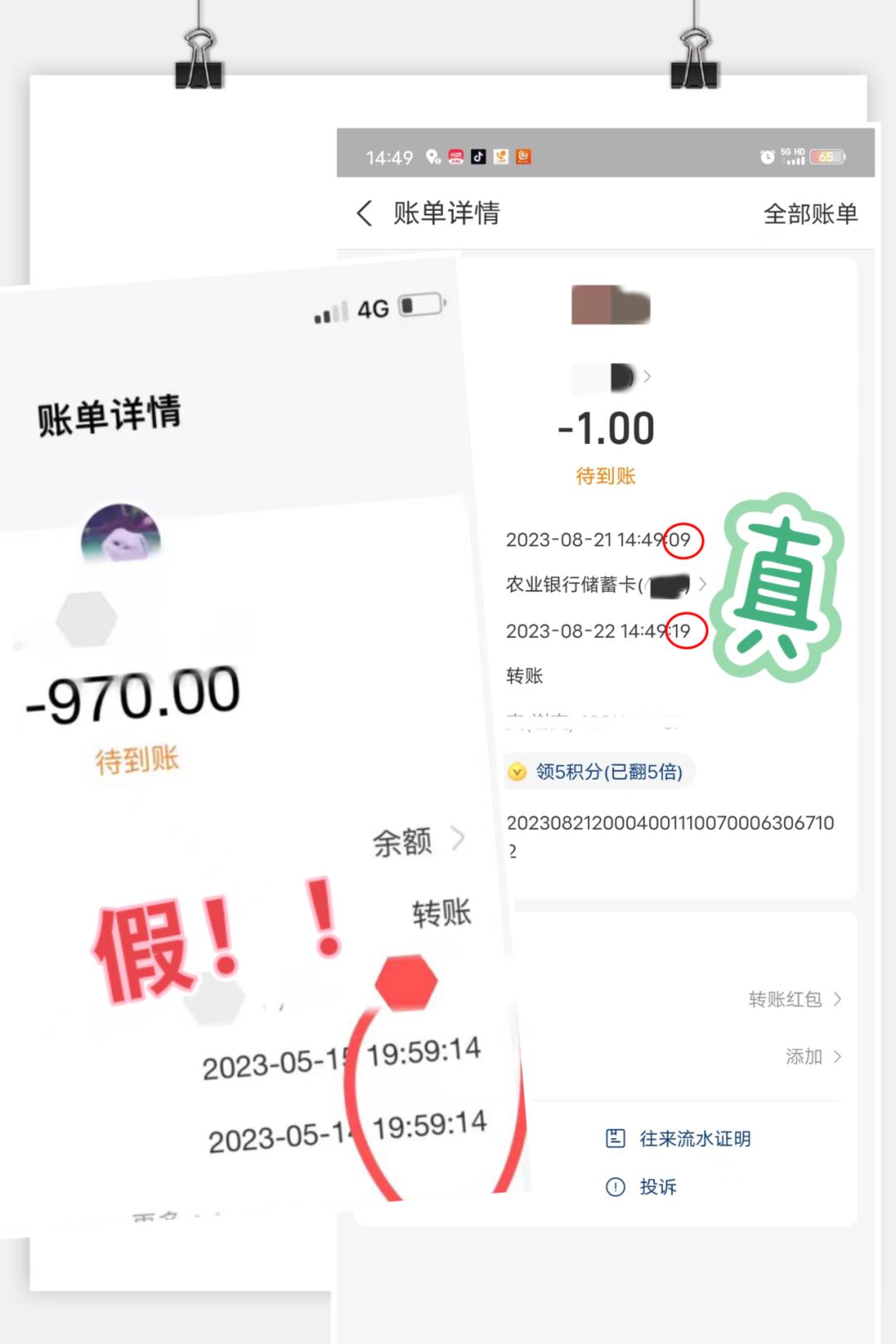Tap the exclamation icon next to 投诉
Image resolution: width=896 pixels, height=1344 pixels.
click(x=615, y=1186)
